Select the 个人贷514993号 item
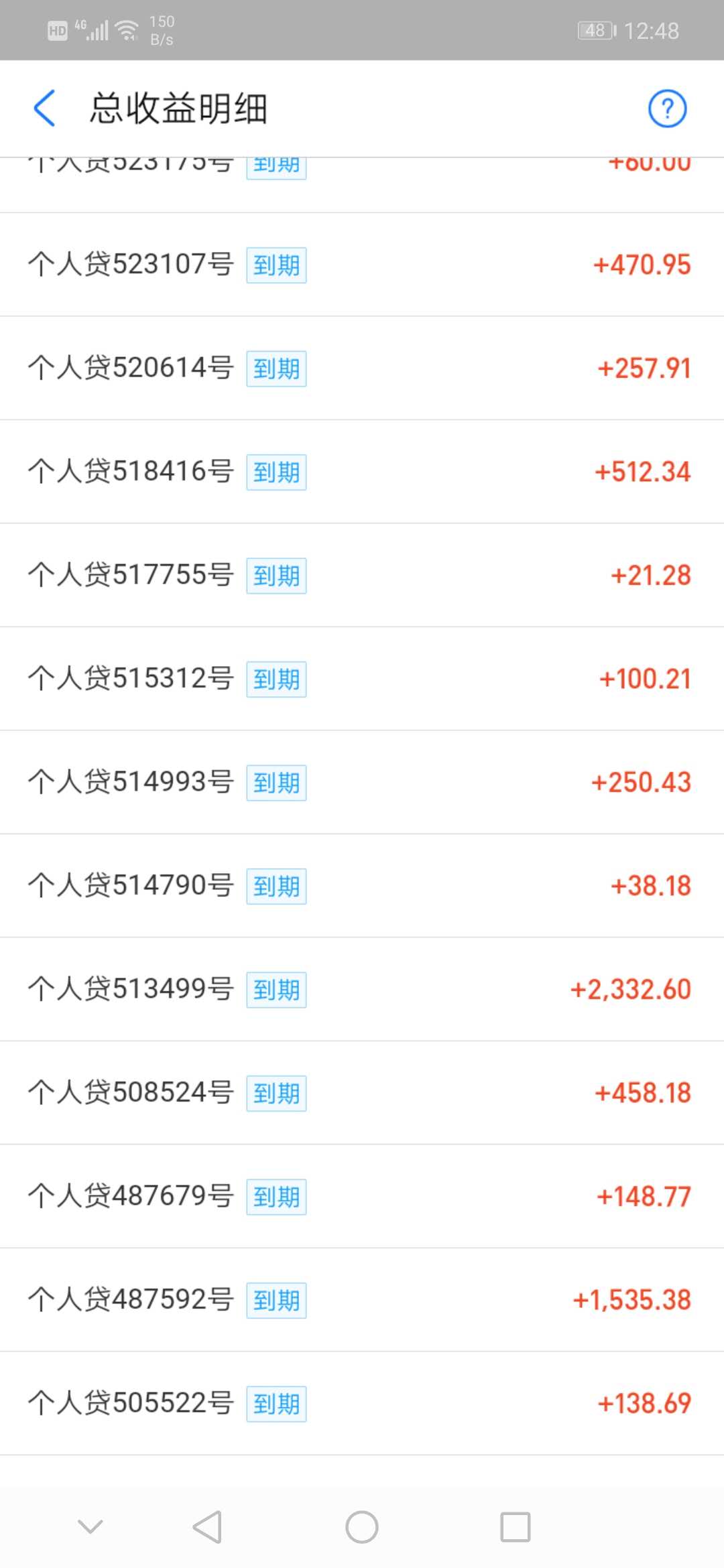 [362, 783]
